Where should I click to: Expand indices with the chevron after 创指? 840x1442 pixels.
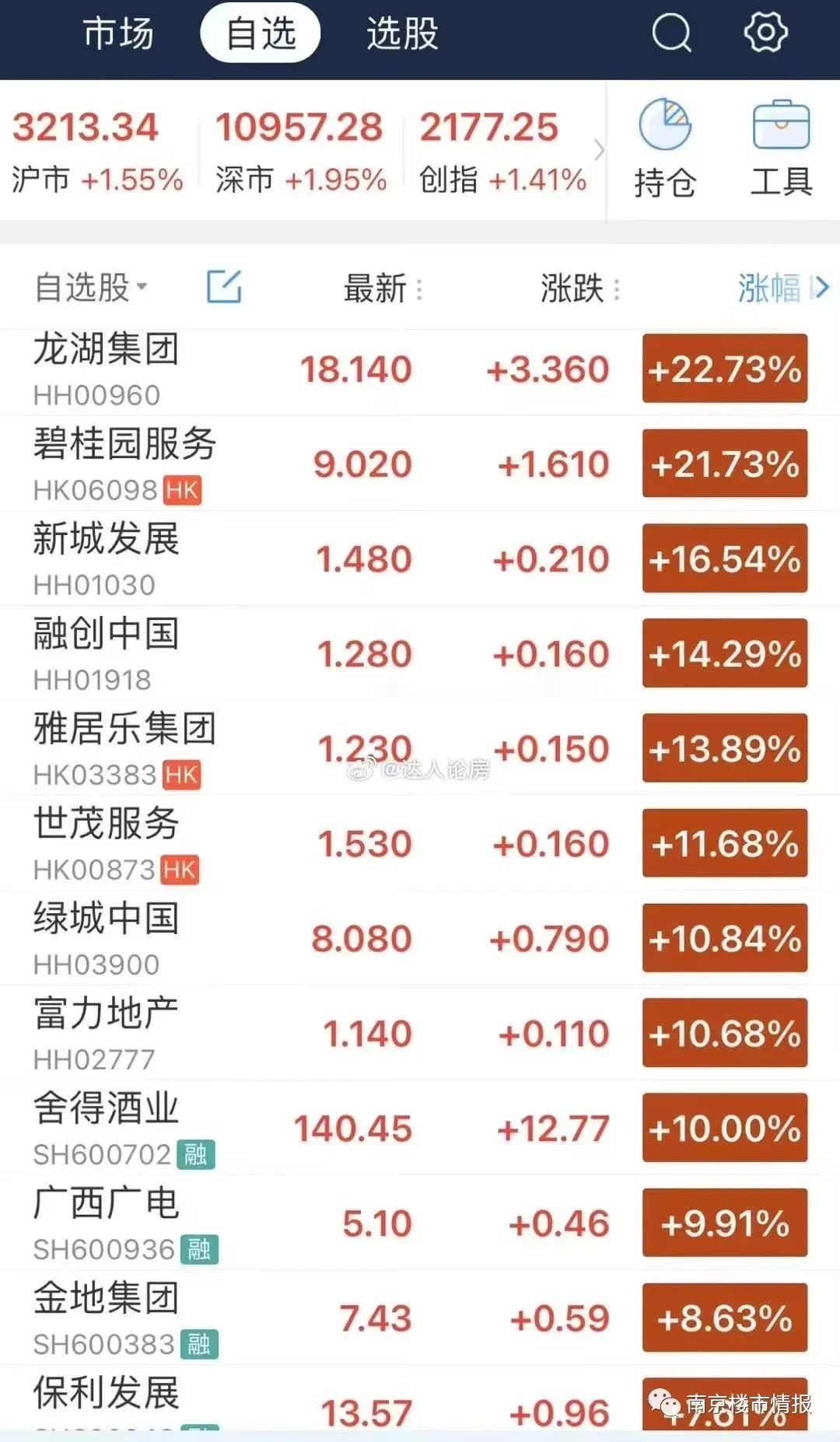[x=598, y=150]
